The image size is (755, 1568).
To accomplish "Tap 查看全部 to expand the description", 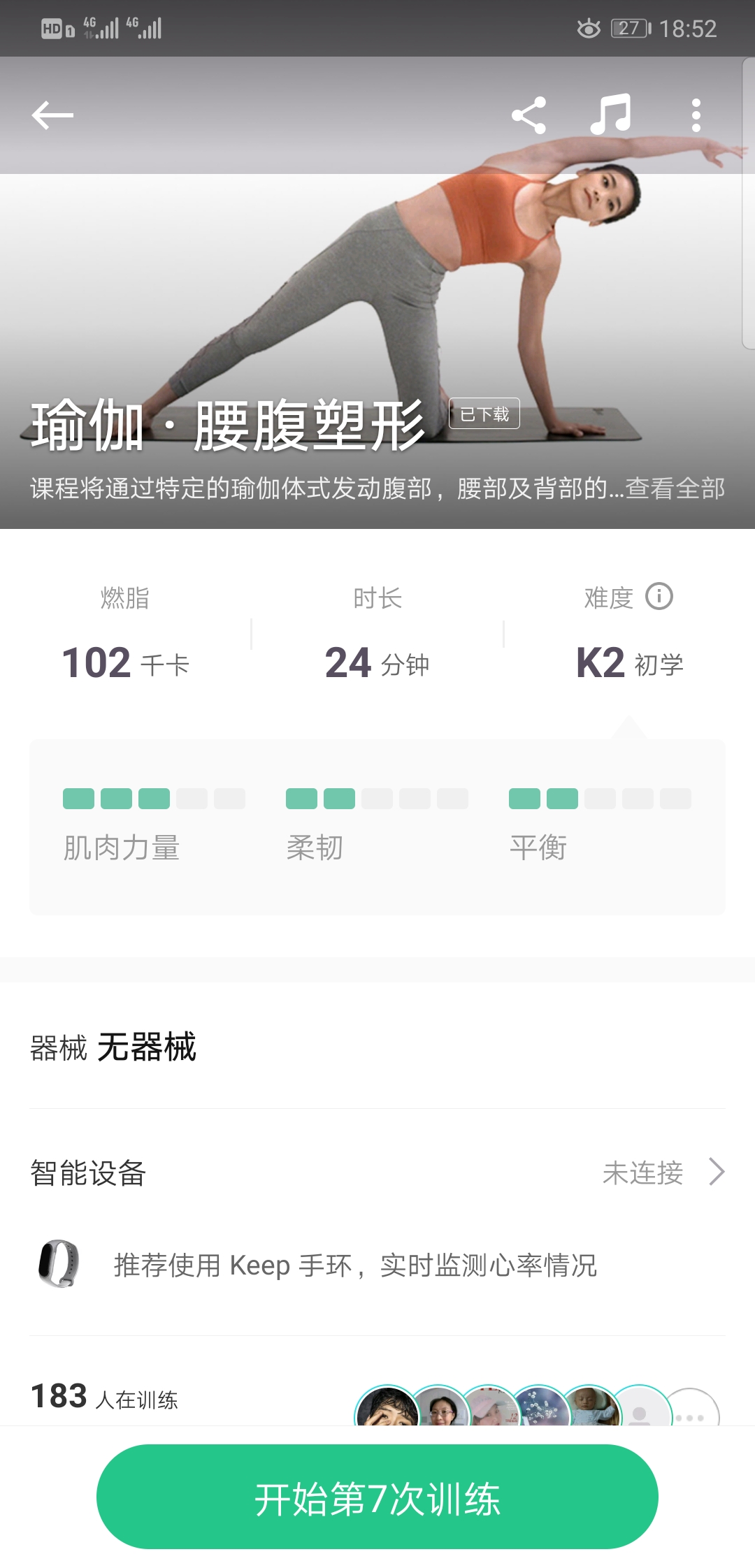I will 675,488.
